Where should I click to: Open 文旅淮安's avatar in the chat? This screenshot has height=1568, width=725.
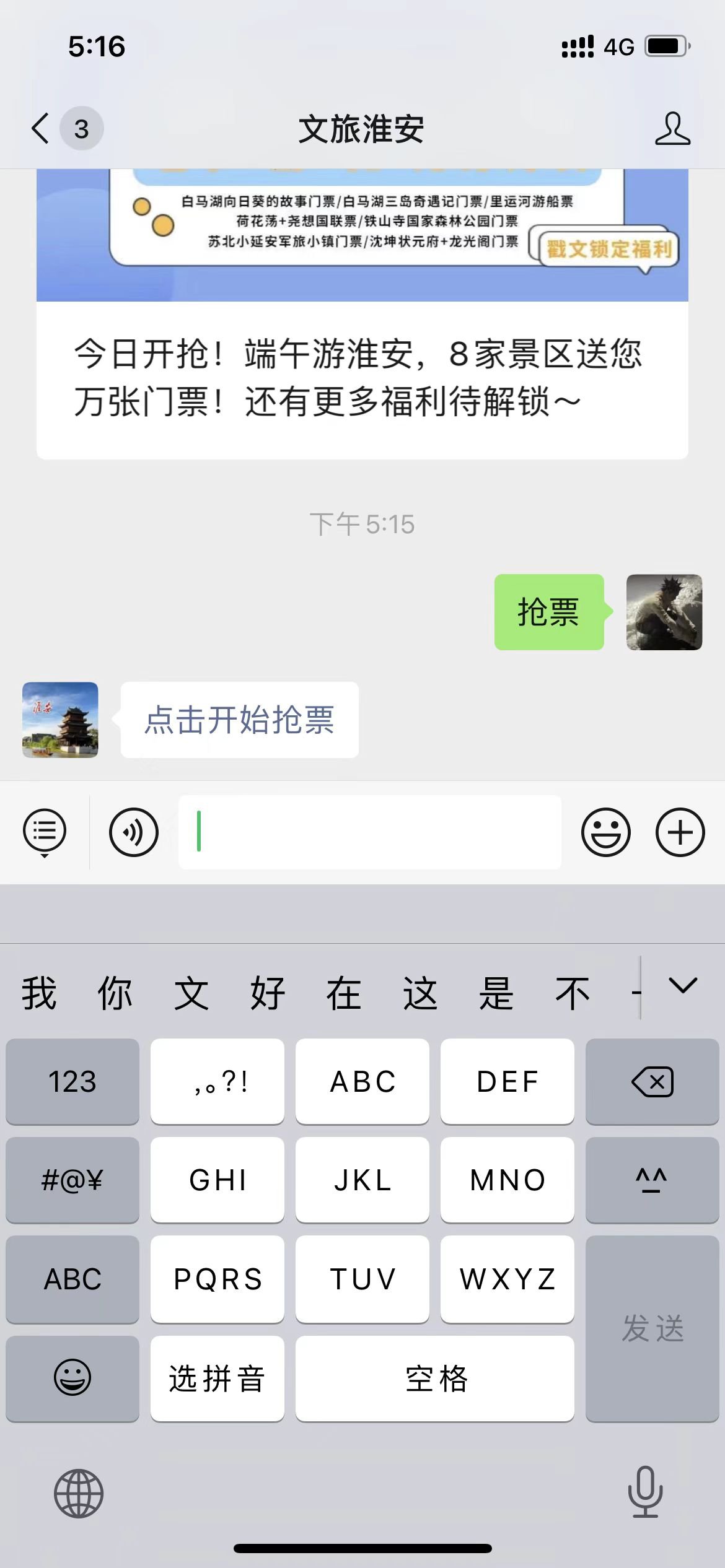coord(60,720)
